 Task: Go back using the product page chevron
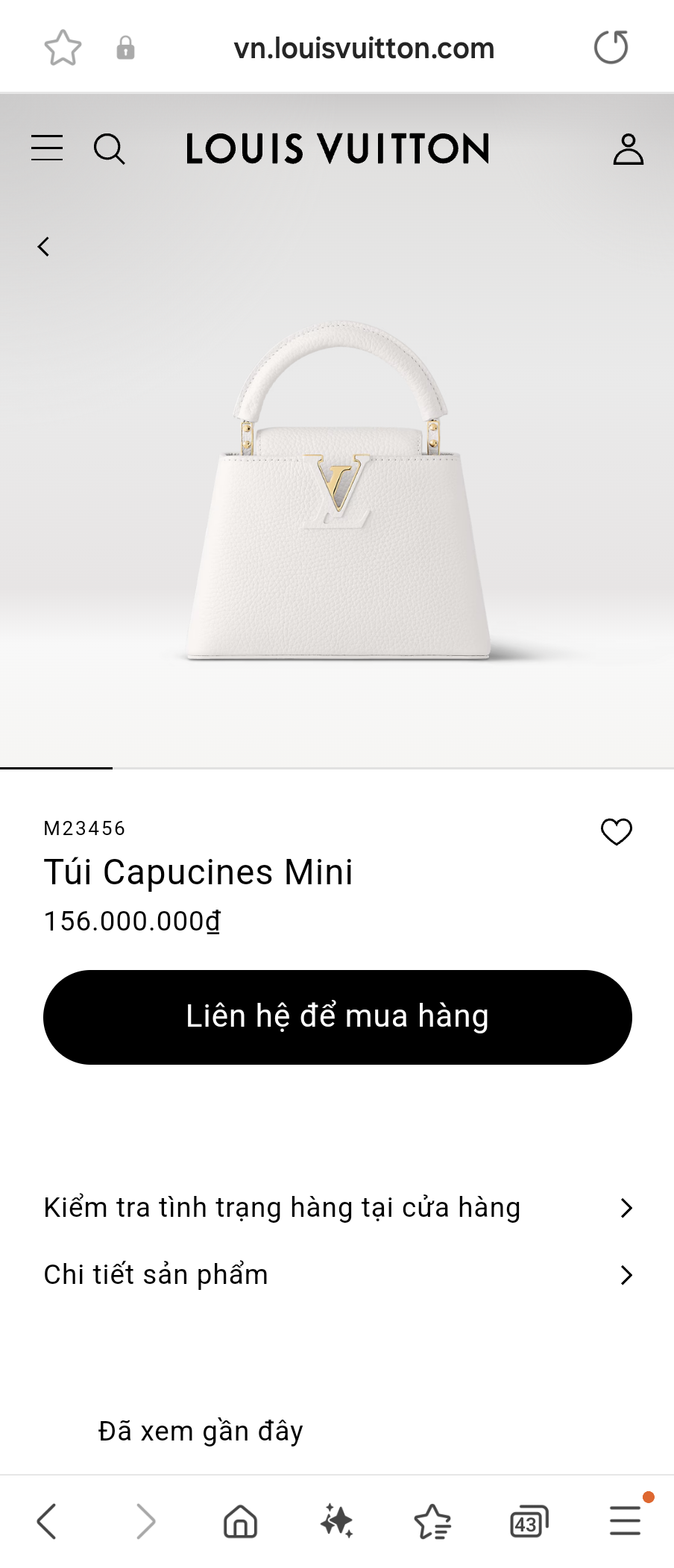(x=43, y=246)
